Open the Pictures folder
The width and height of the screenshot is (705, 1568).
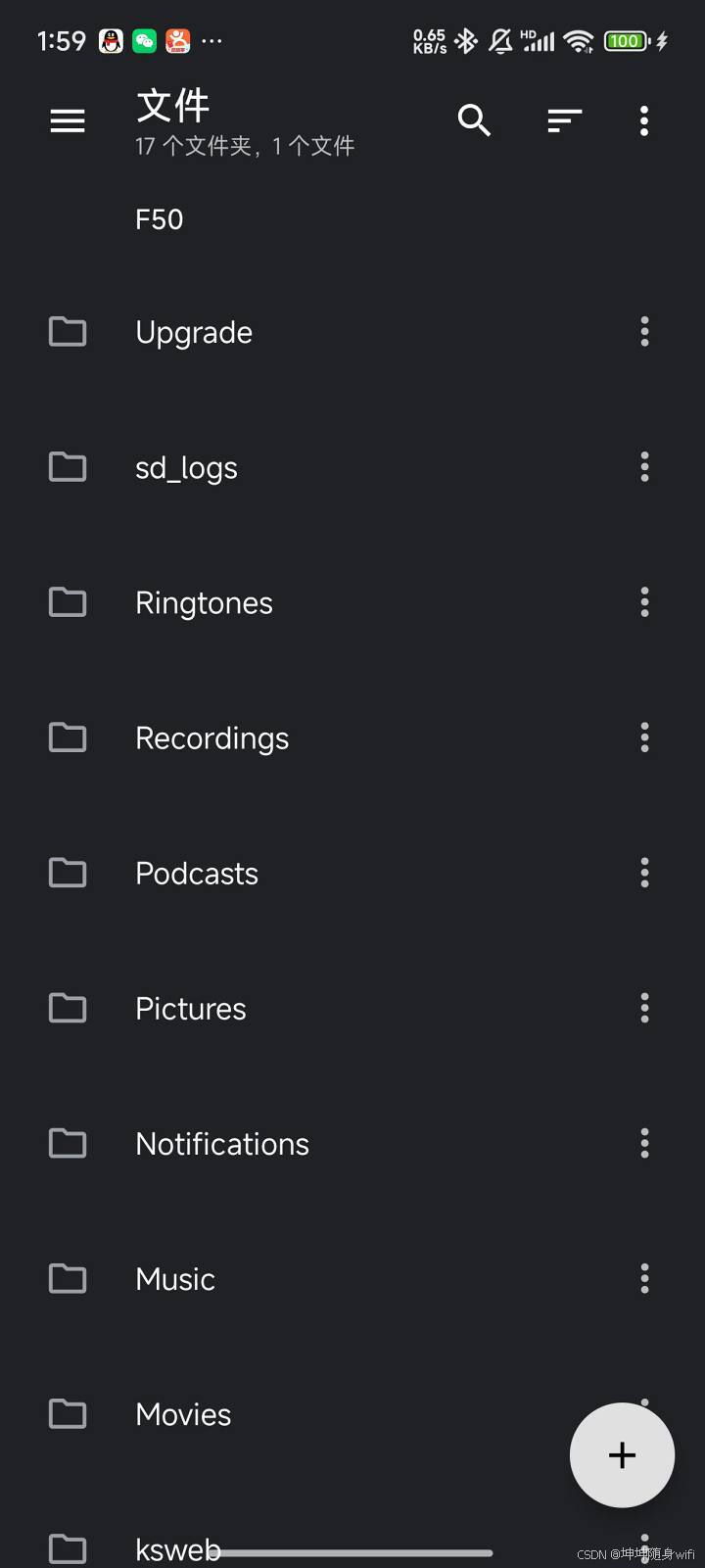[x=191, y=1008]
